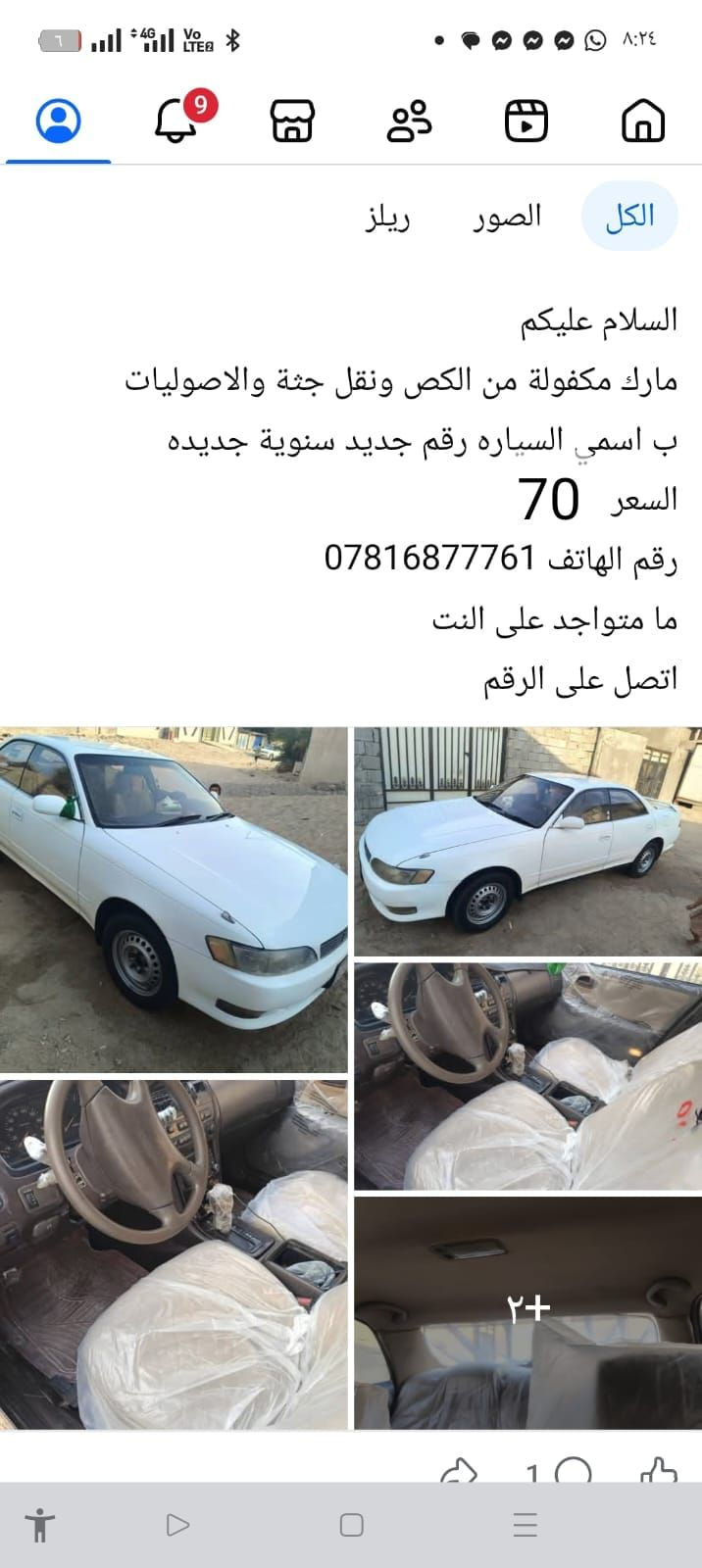702x1568 pixels.
Task: Switch to the Reels video tab
Action: pyautogui.click(x=526, y=122)
